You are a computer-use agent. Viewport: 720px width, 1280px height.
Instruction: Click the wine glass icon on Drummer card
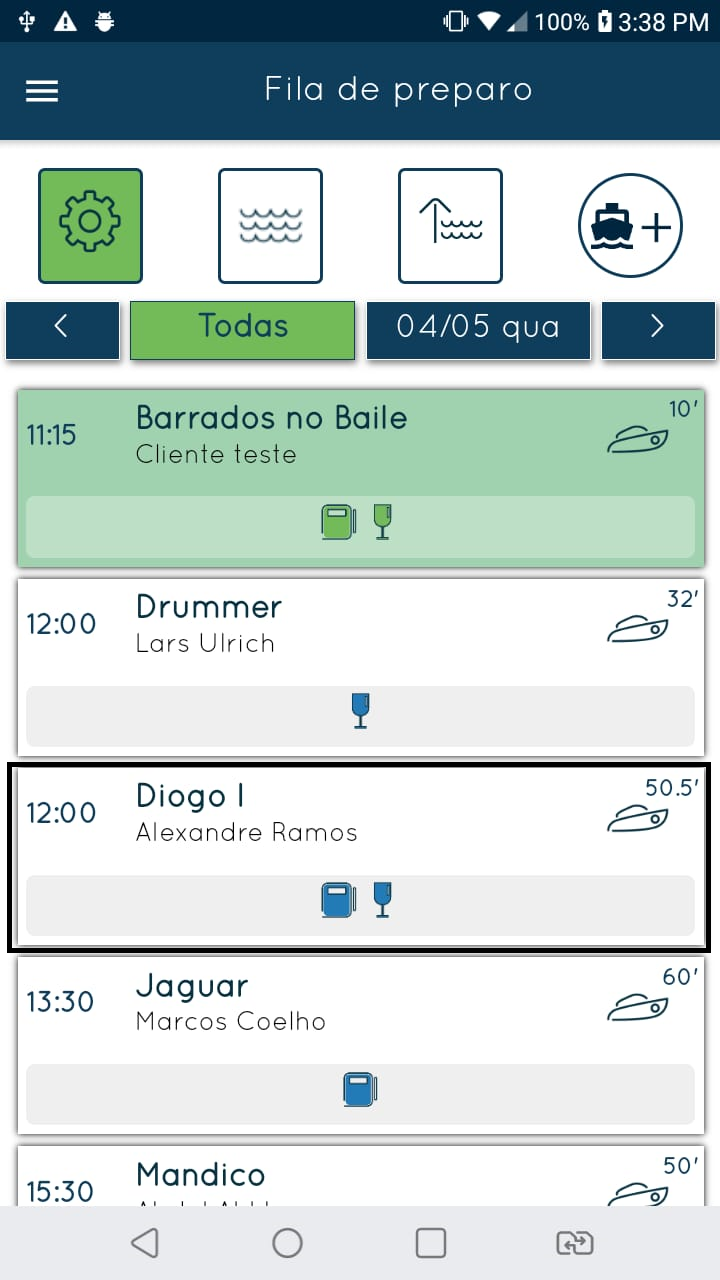(x=360, y=710)
